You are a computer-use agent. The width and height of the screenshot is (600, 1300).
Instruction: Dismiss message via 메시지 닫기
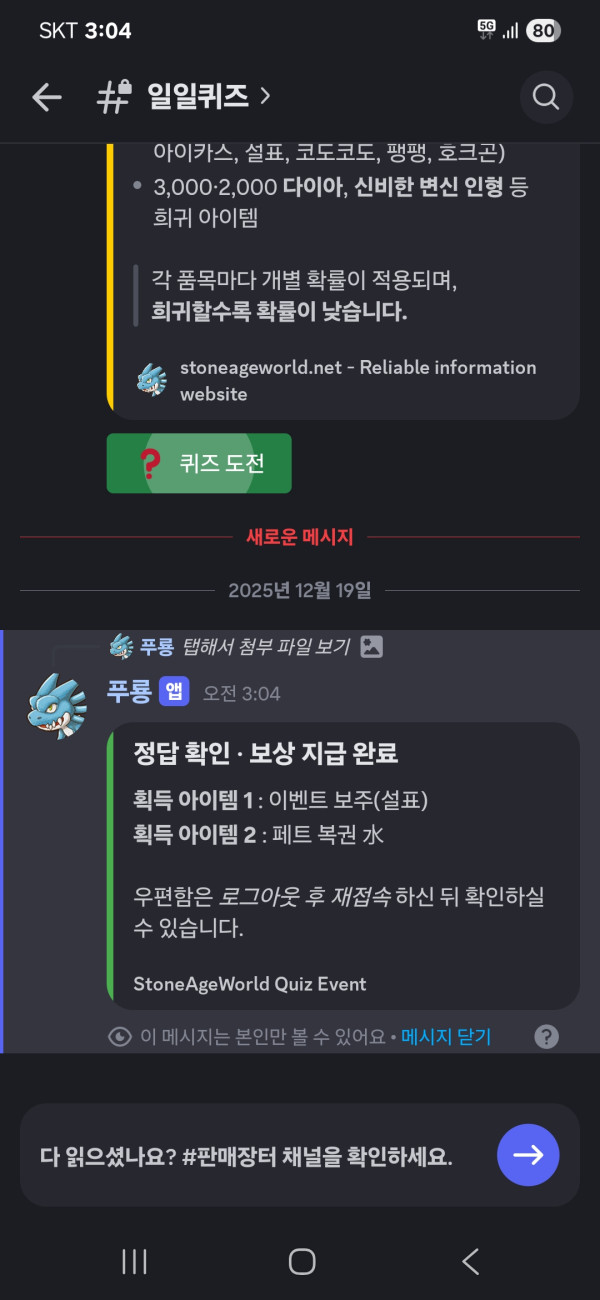click(x=446, y=1036)
